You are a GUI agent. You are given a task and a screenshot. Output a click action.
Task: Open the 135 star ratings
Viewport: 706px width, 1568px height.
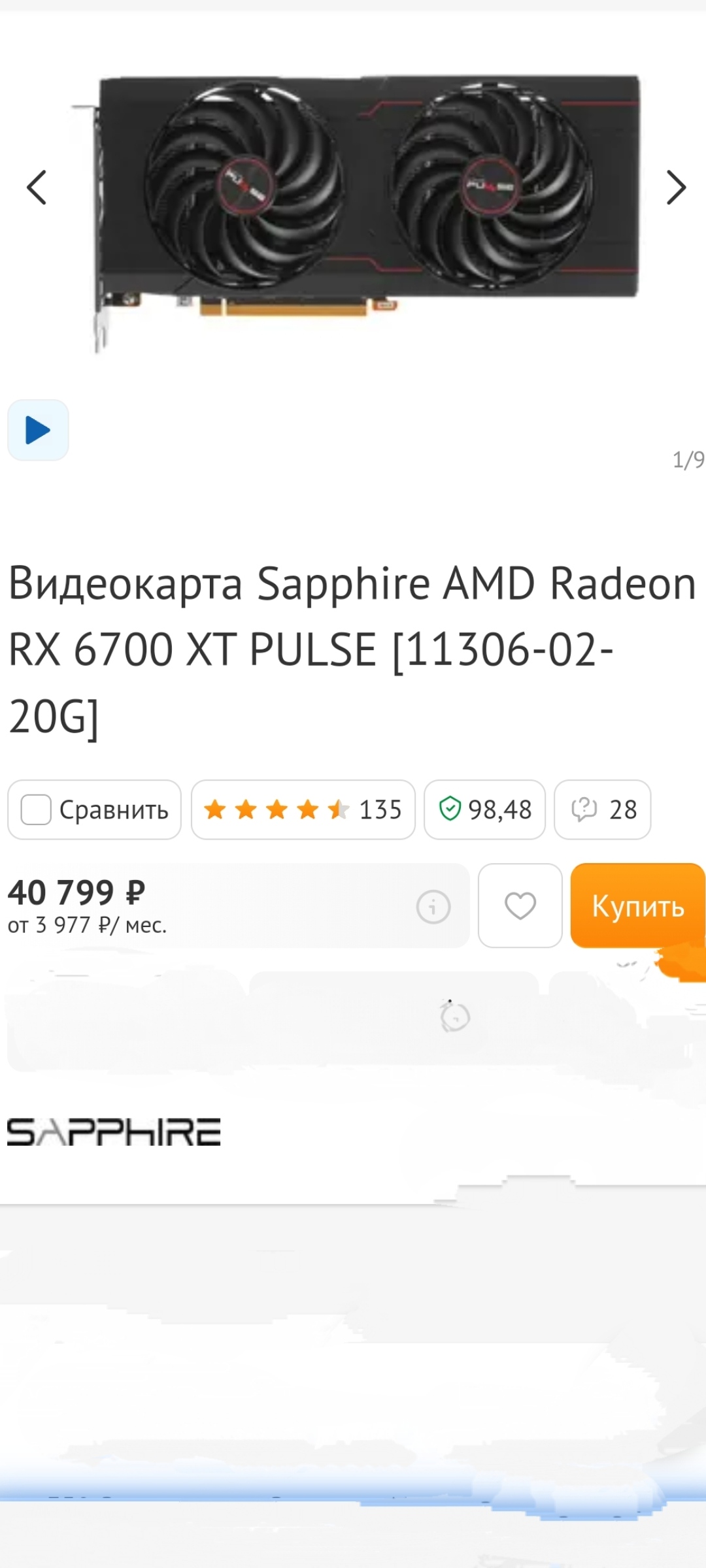point(303,809)
